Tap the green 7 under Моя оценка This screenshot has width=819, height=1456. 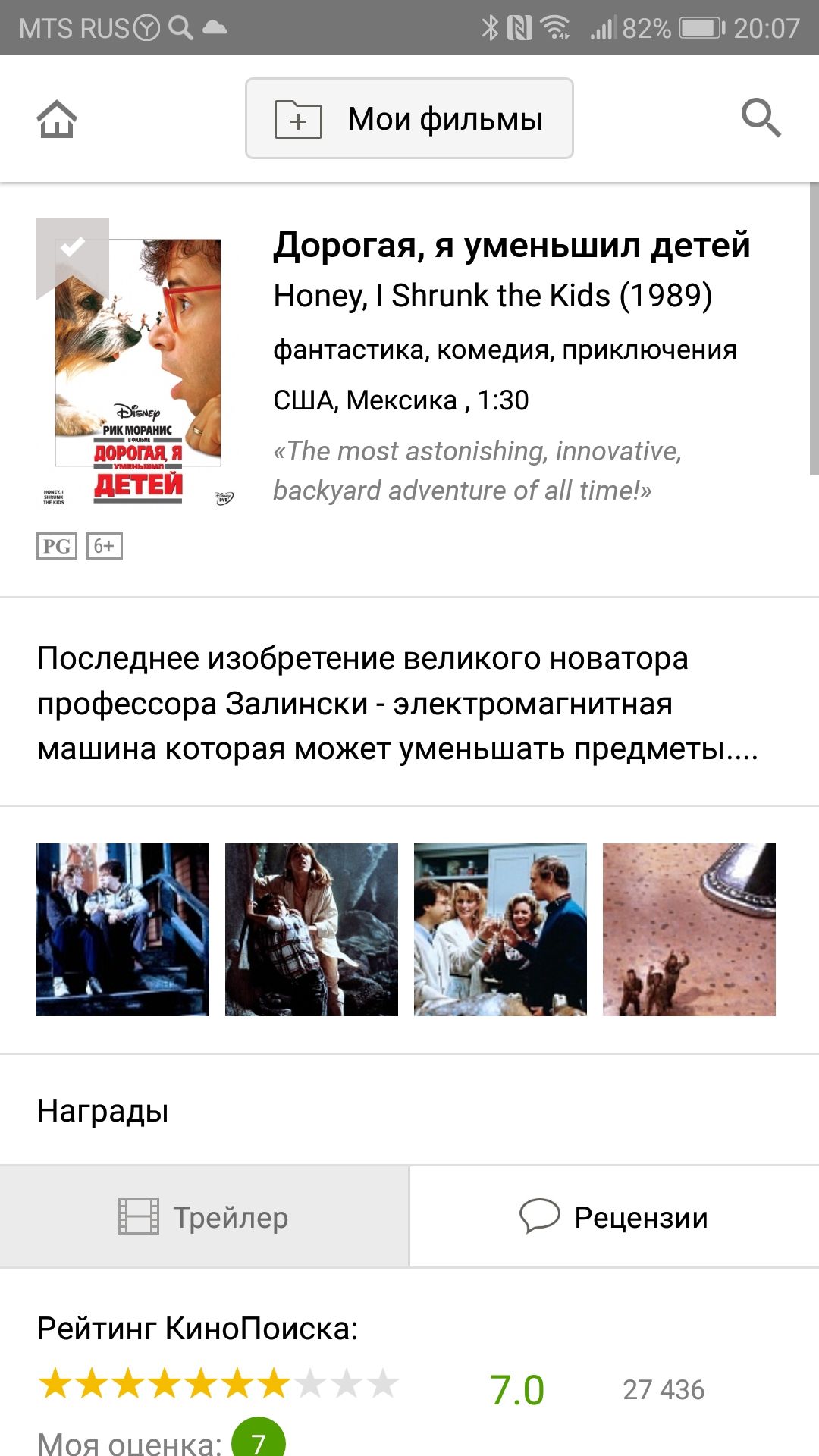[x=259, y=1441]
